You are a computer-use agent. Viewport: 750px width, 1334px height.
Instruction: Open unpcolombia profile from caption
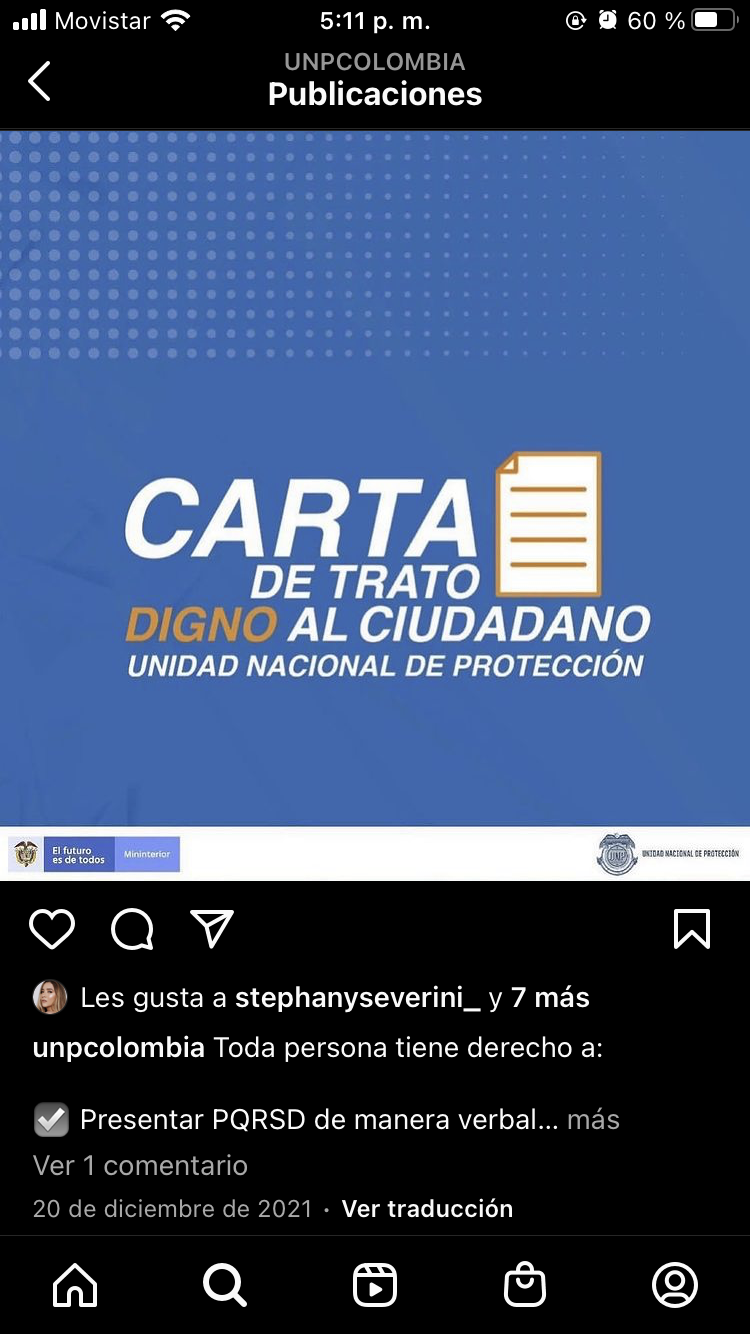click(x=119, y=1048)
